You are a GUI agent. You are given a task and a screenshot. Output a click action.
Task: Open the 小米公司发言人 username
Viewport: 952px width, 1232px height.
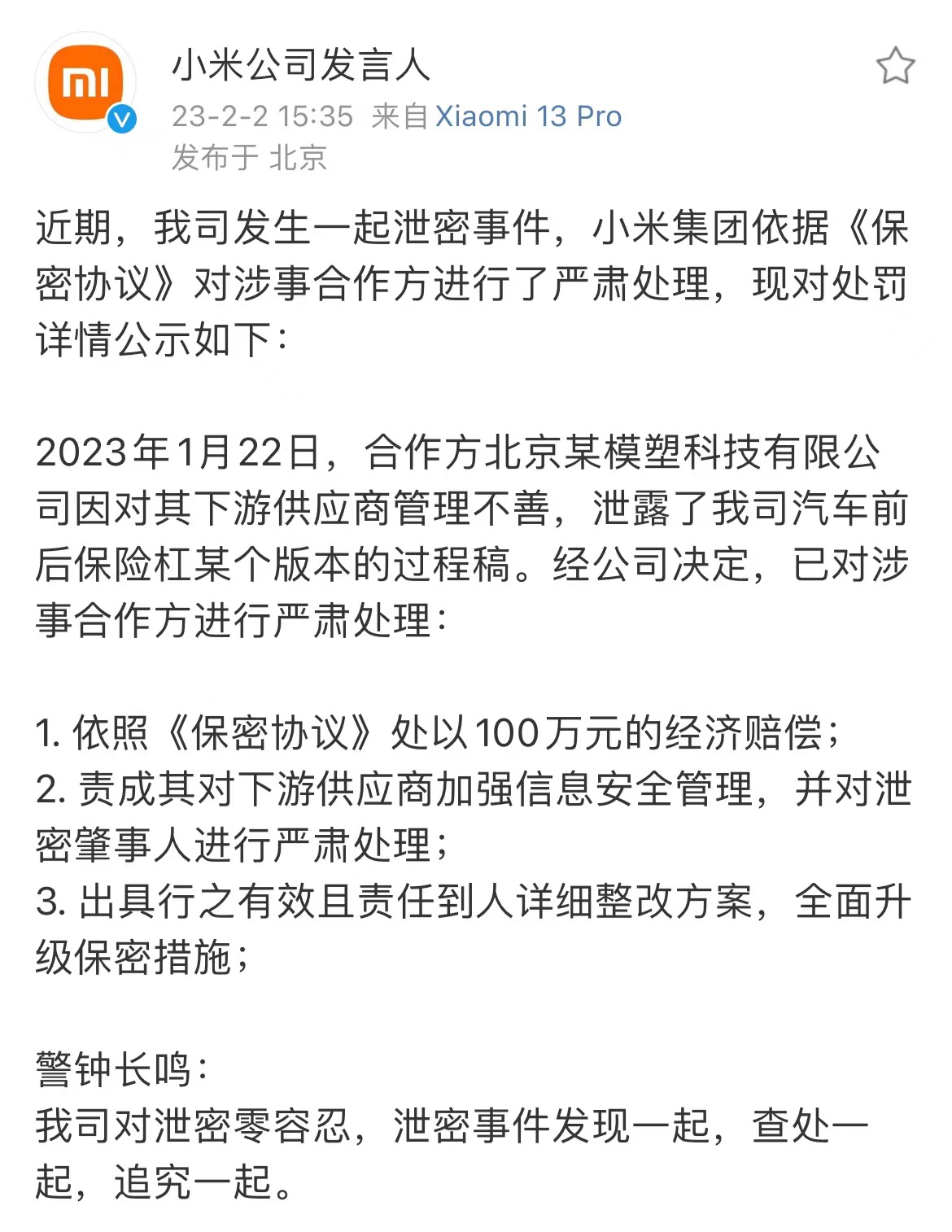point(300,65)
